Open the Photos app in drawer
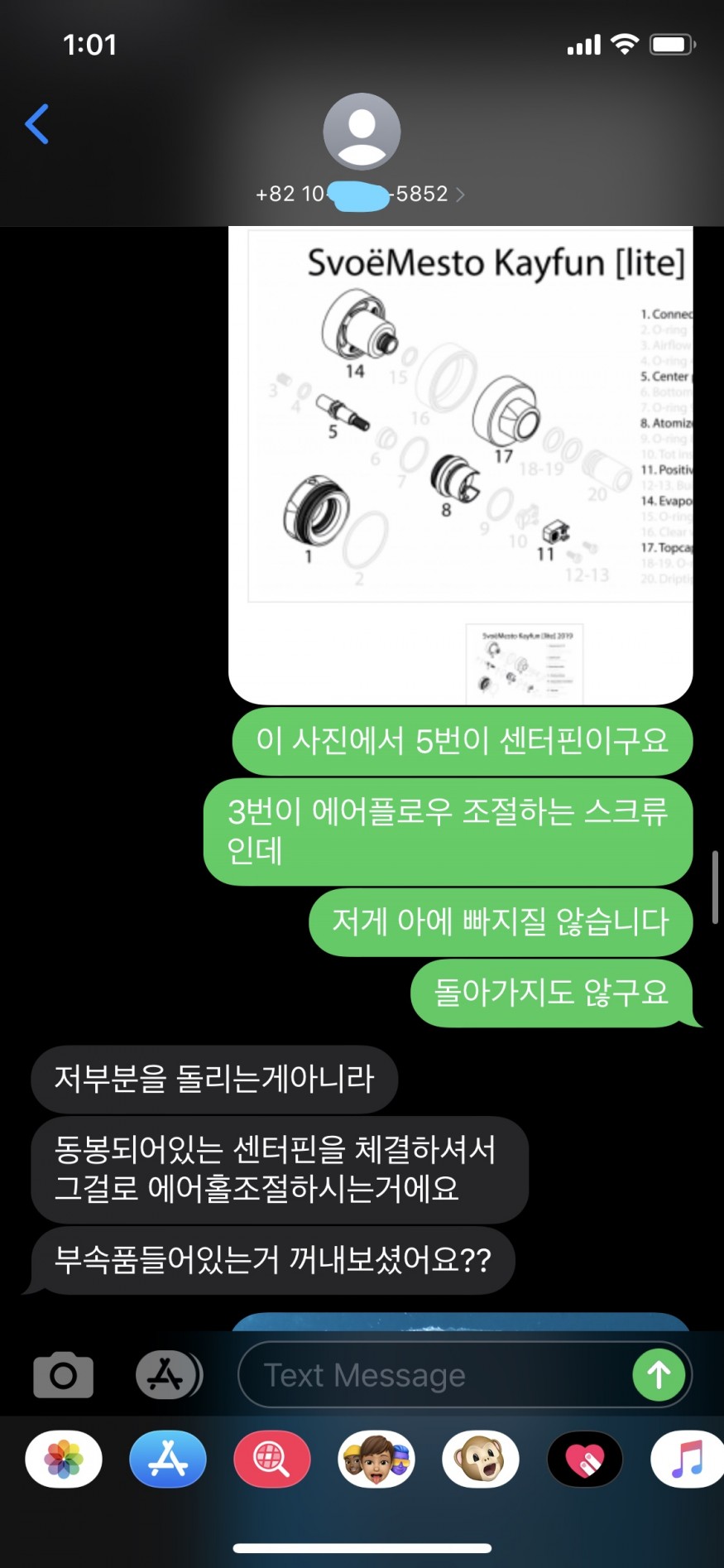 [64, 1460]
